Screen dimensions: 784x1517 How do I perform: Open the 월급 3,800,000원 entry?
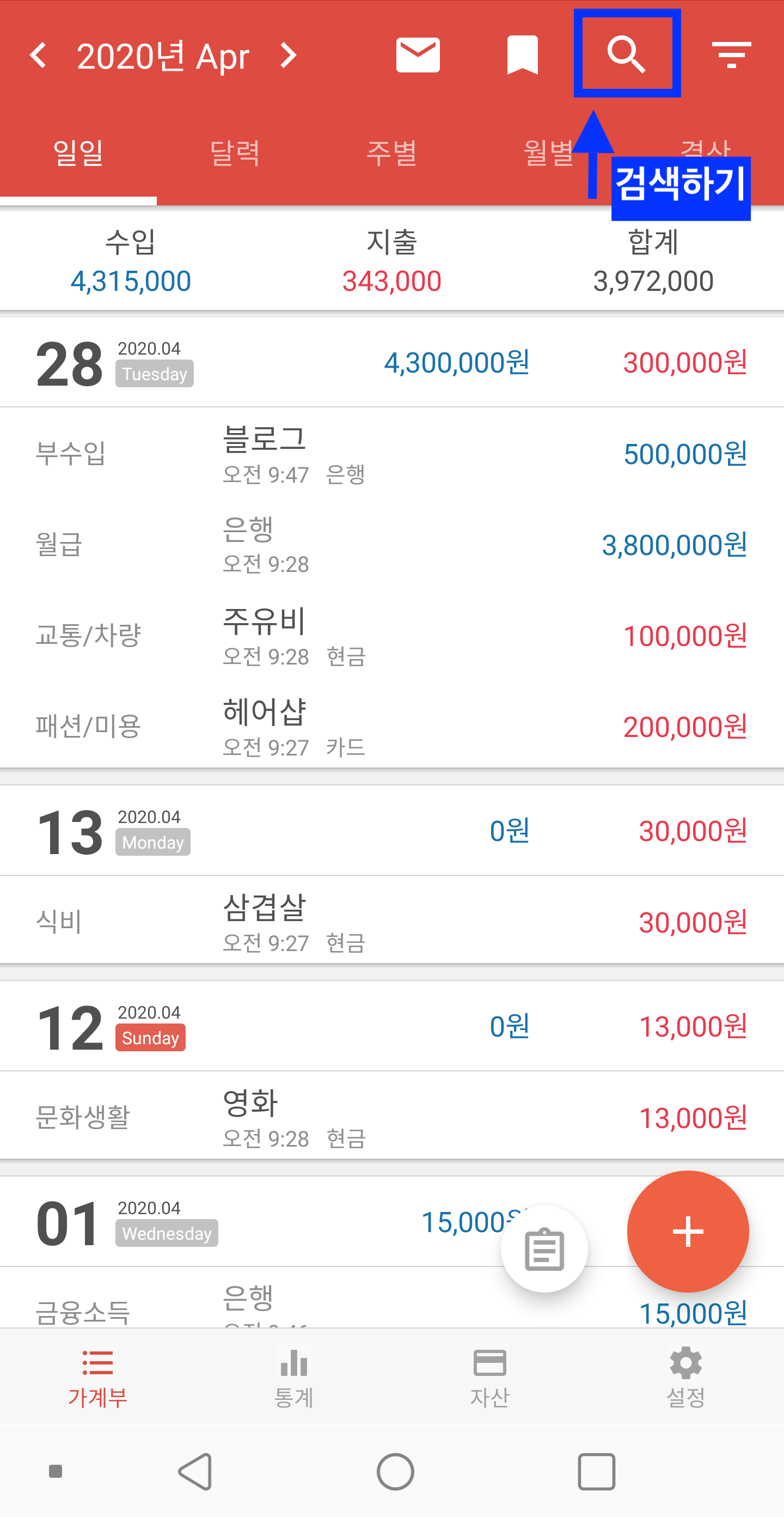click(392, 545)
